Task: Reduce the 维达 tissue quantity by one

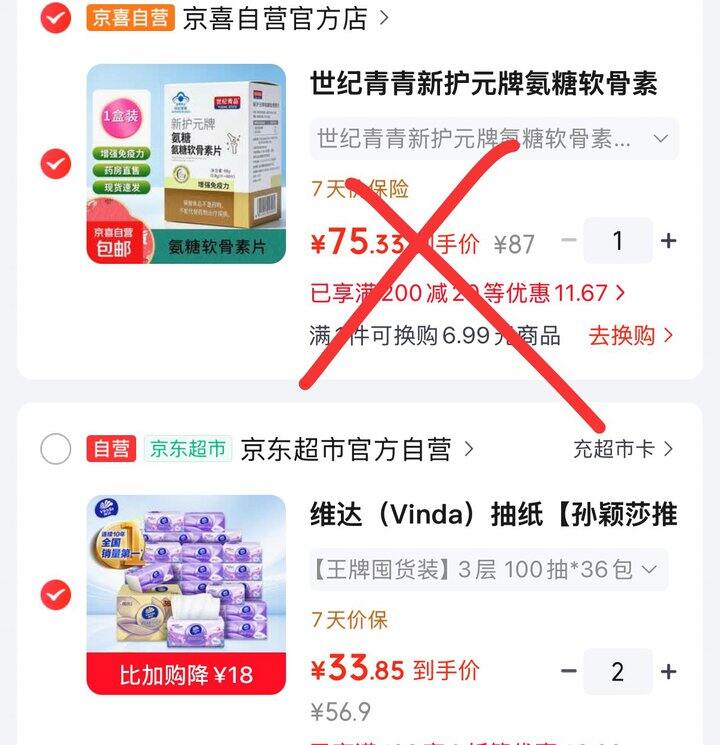Action: point(569,671)
